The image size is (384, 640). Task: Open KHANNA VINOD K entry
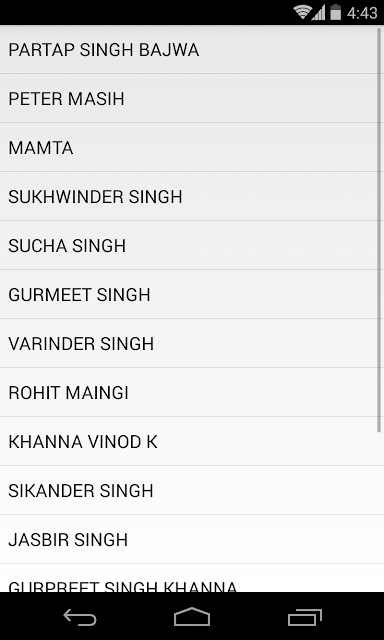[x=192, y=441]
